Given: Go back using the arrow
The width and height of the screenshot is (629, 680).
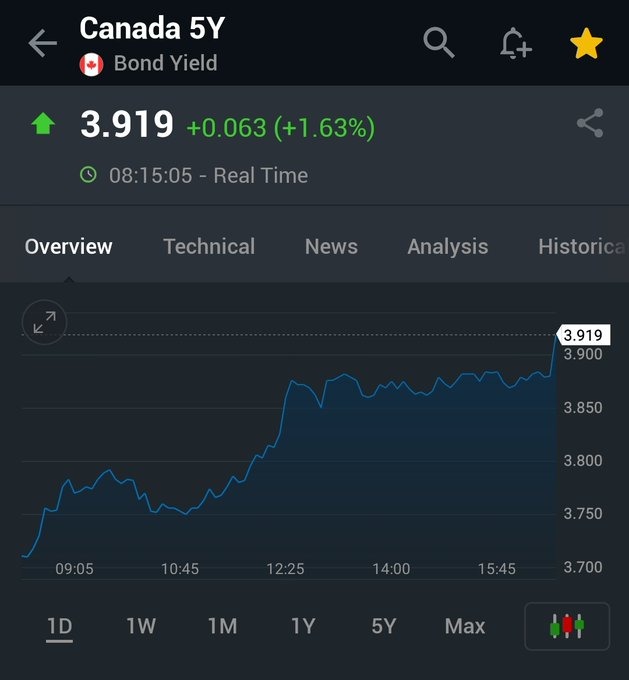Looking at the screenshot, I should (x=42, y=43).
